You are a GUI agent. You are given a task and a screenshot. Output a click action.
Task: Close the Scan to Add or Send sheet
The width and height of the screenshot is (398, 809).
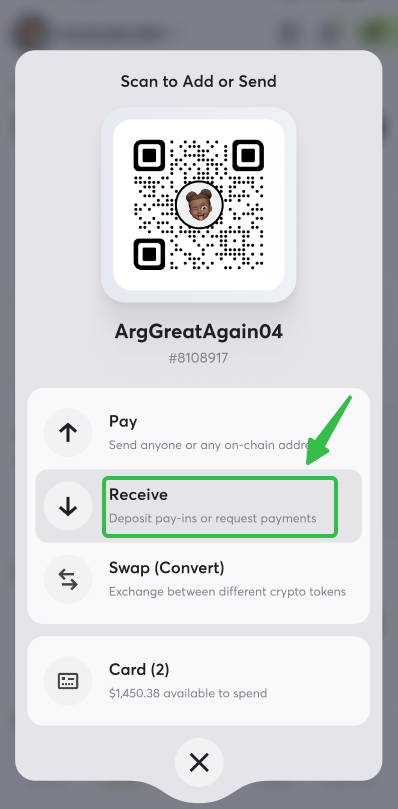[x=199, y=762]
